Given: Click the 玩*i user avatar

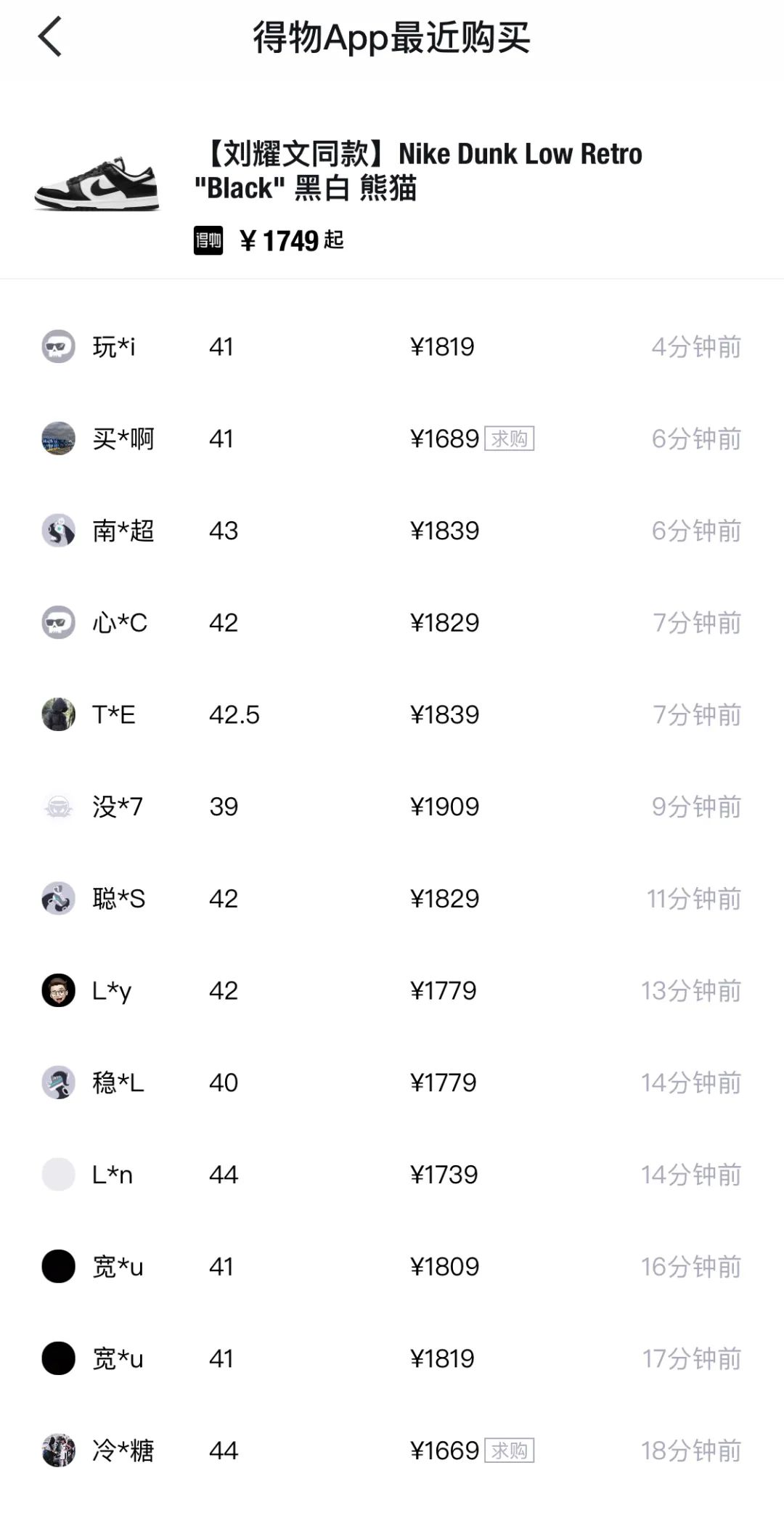Looking at the screenshot, I should click(x=58, y=346).
